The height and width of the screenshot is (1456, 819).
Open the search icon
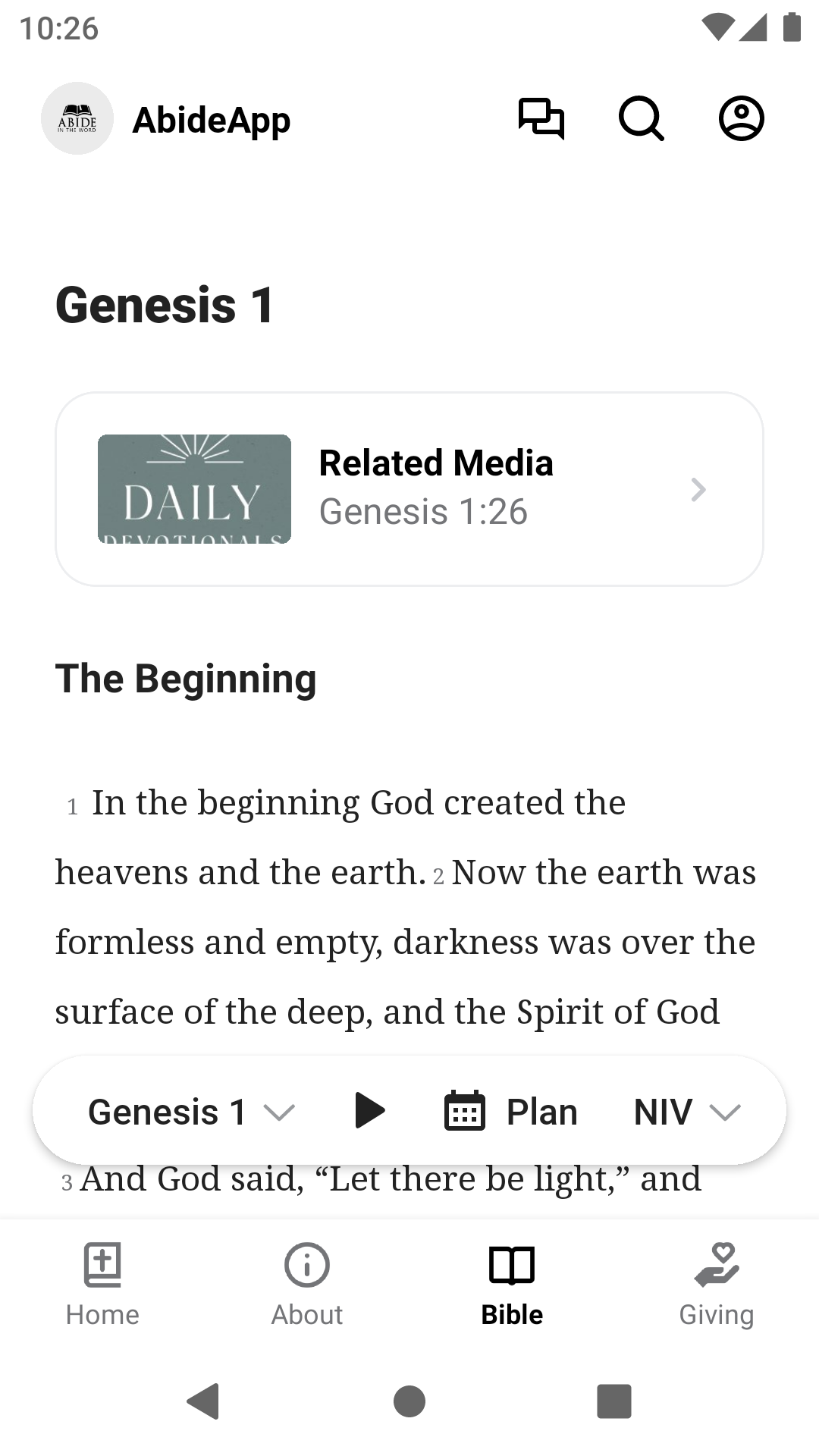pos(642,119)
